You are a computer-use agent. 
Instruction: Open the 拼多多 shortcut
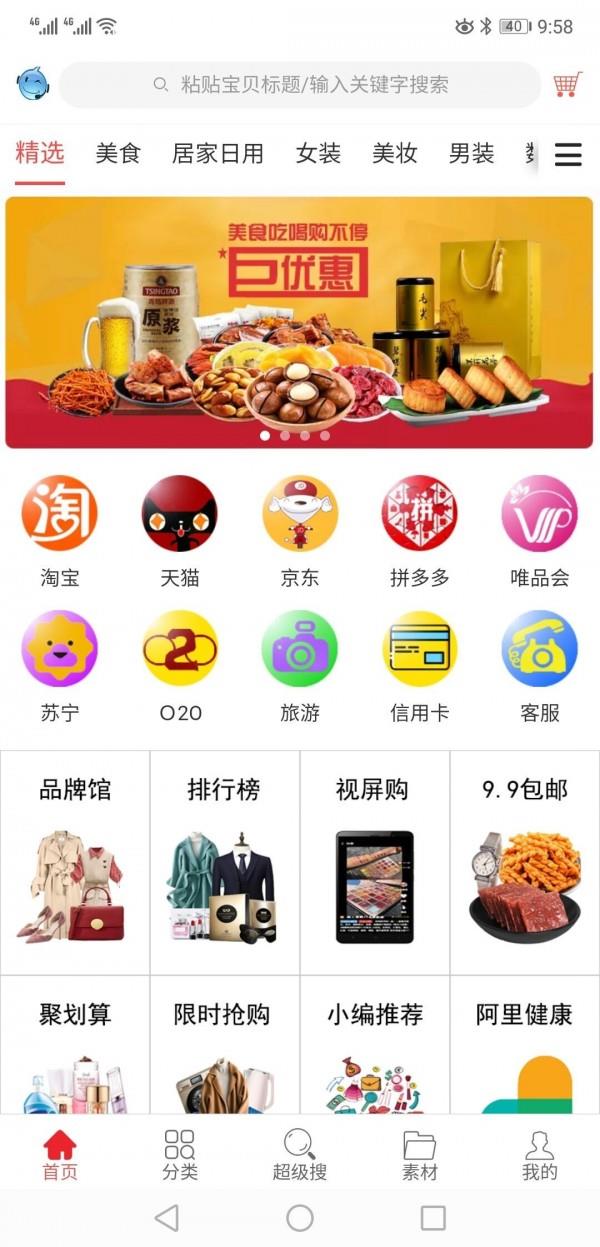(419, 531)
